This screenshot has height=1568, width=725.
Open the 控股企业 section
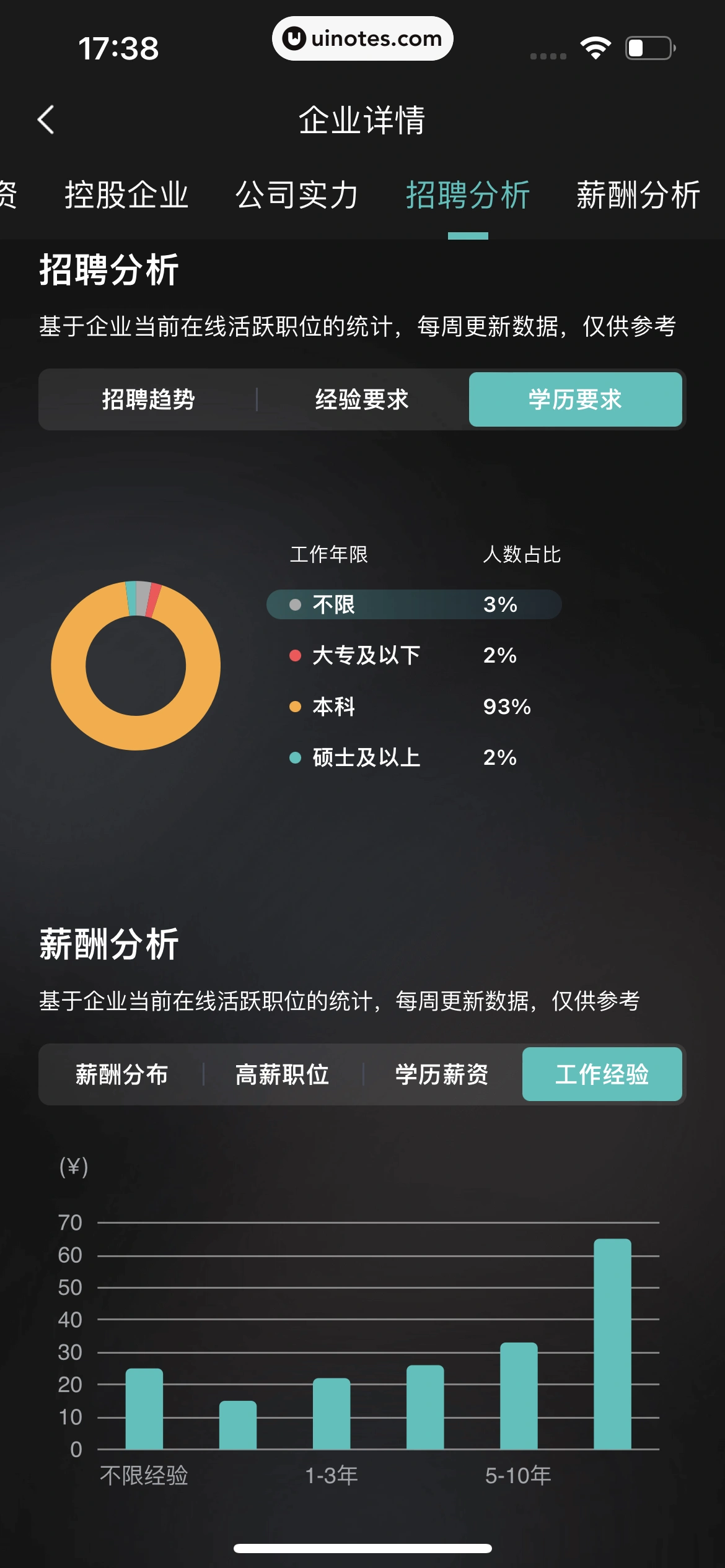(x=127, y=194)
